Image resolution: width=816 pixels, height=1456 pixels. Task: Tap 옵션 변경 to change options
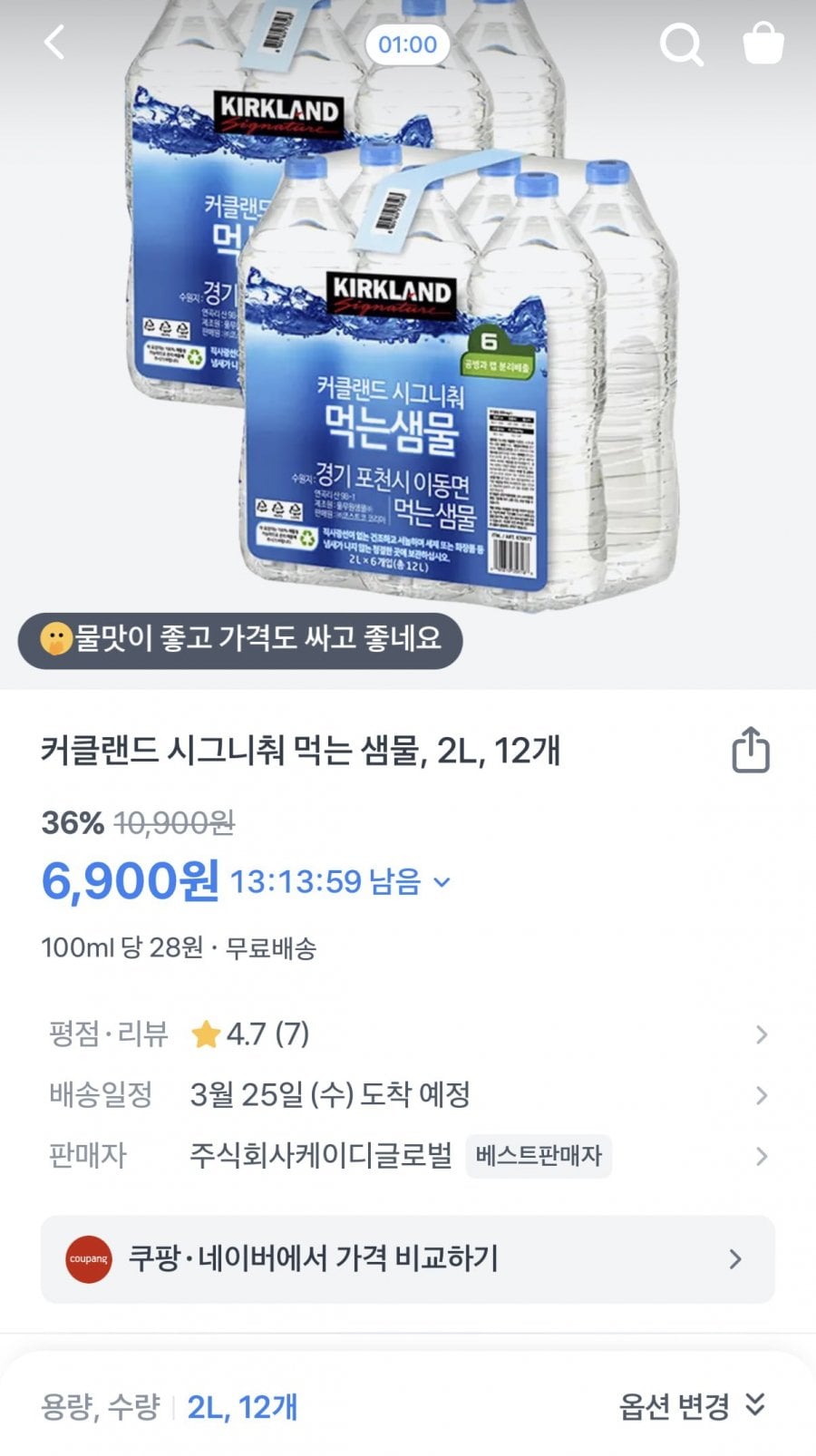[x=693, y=1406]
